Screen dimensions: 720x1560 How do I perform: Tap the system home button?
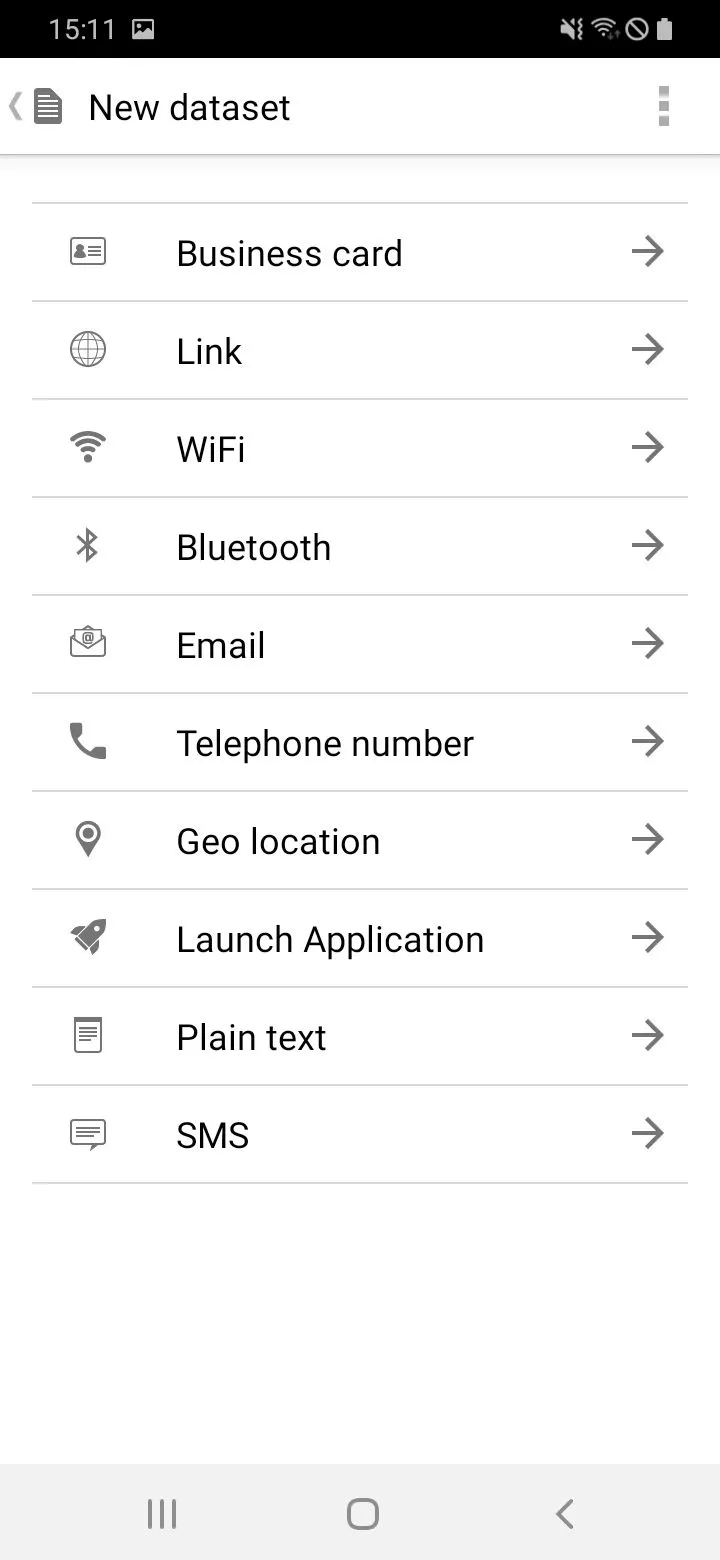point(362,1513)
